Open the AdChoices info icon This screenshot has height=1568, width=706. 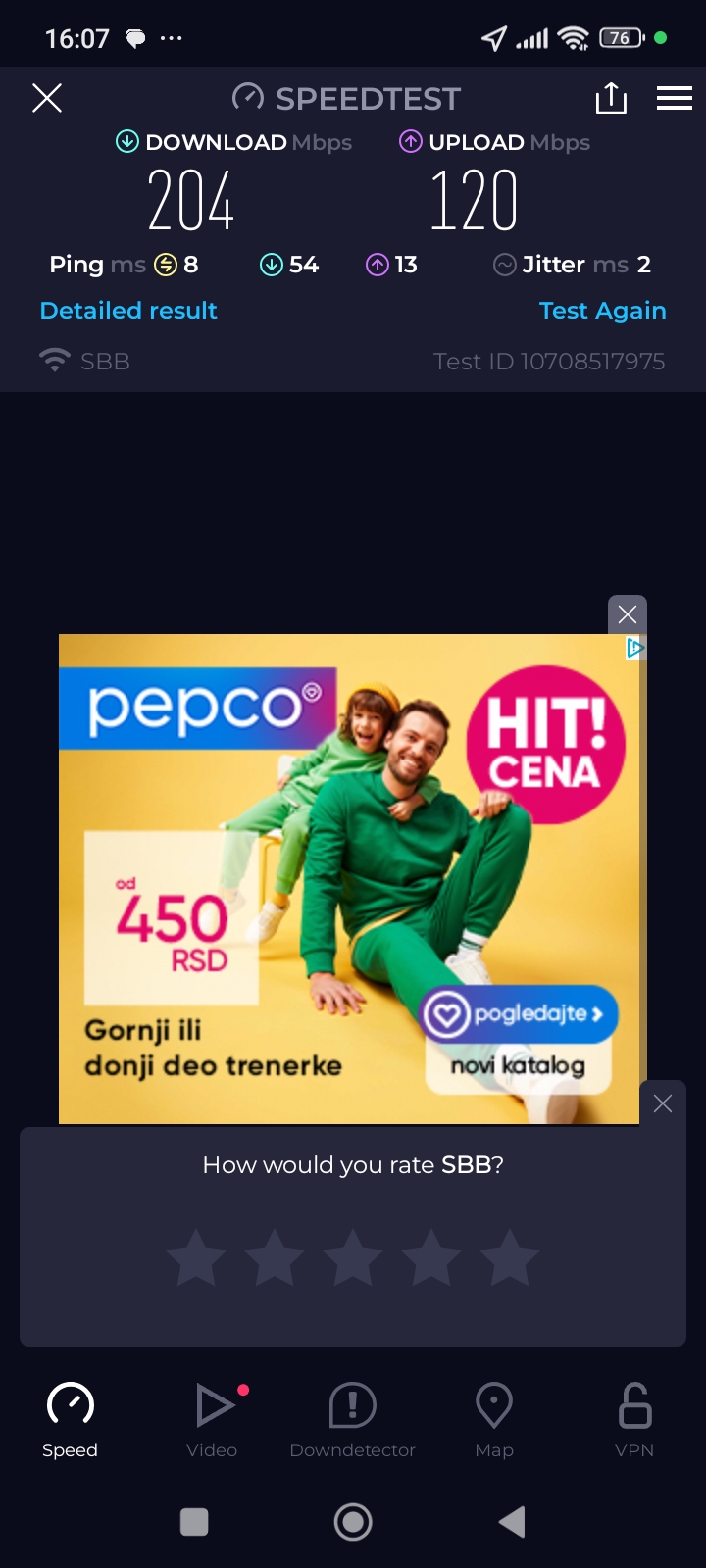pyautogui.click(x=635, y=647)
